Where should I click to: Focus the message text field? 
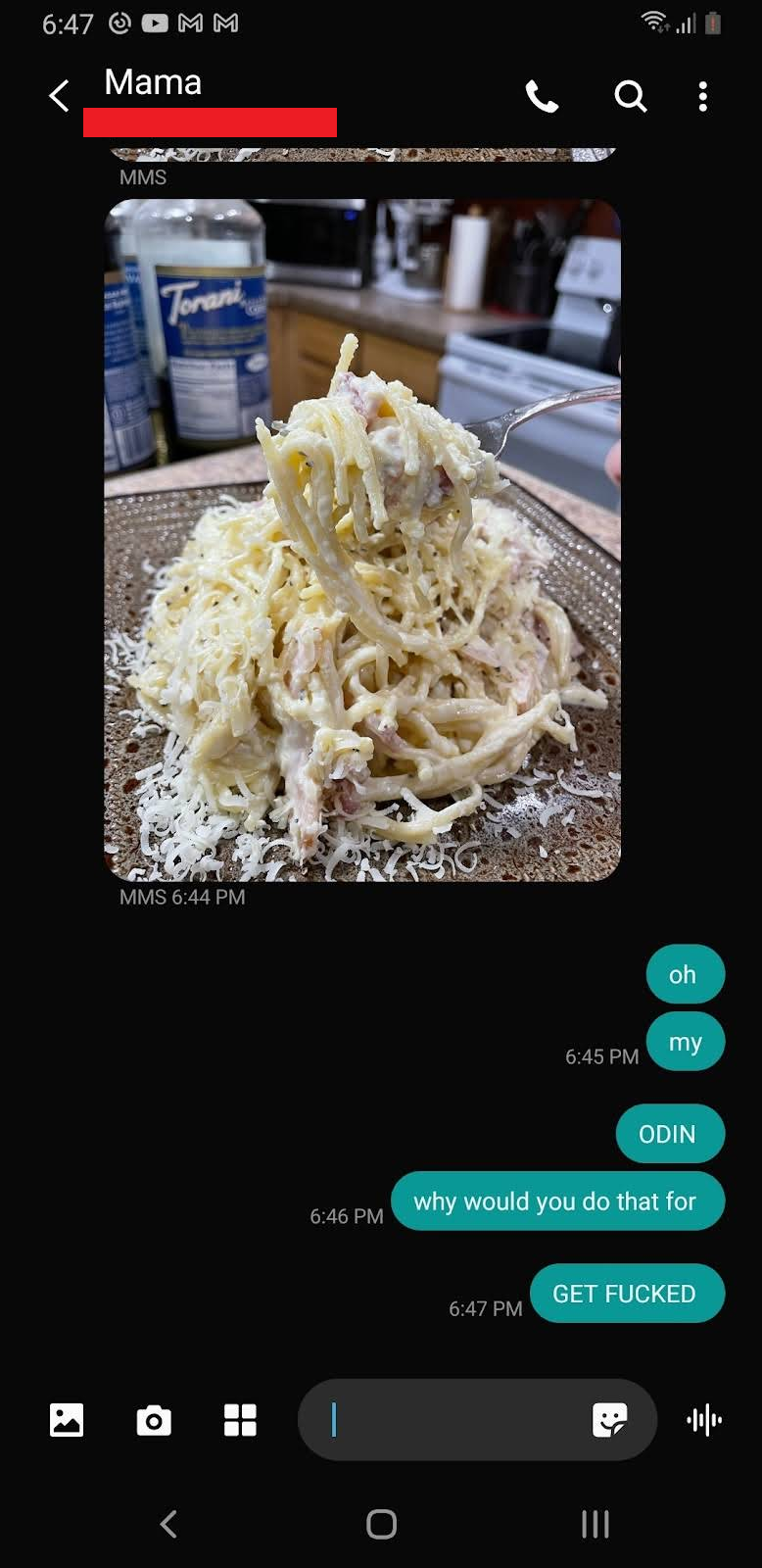pyautogui.click(x=451, y=1419)
